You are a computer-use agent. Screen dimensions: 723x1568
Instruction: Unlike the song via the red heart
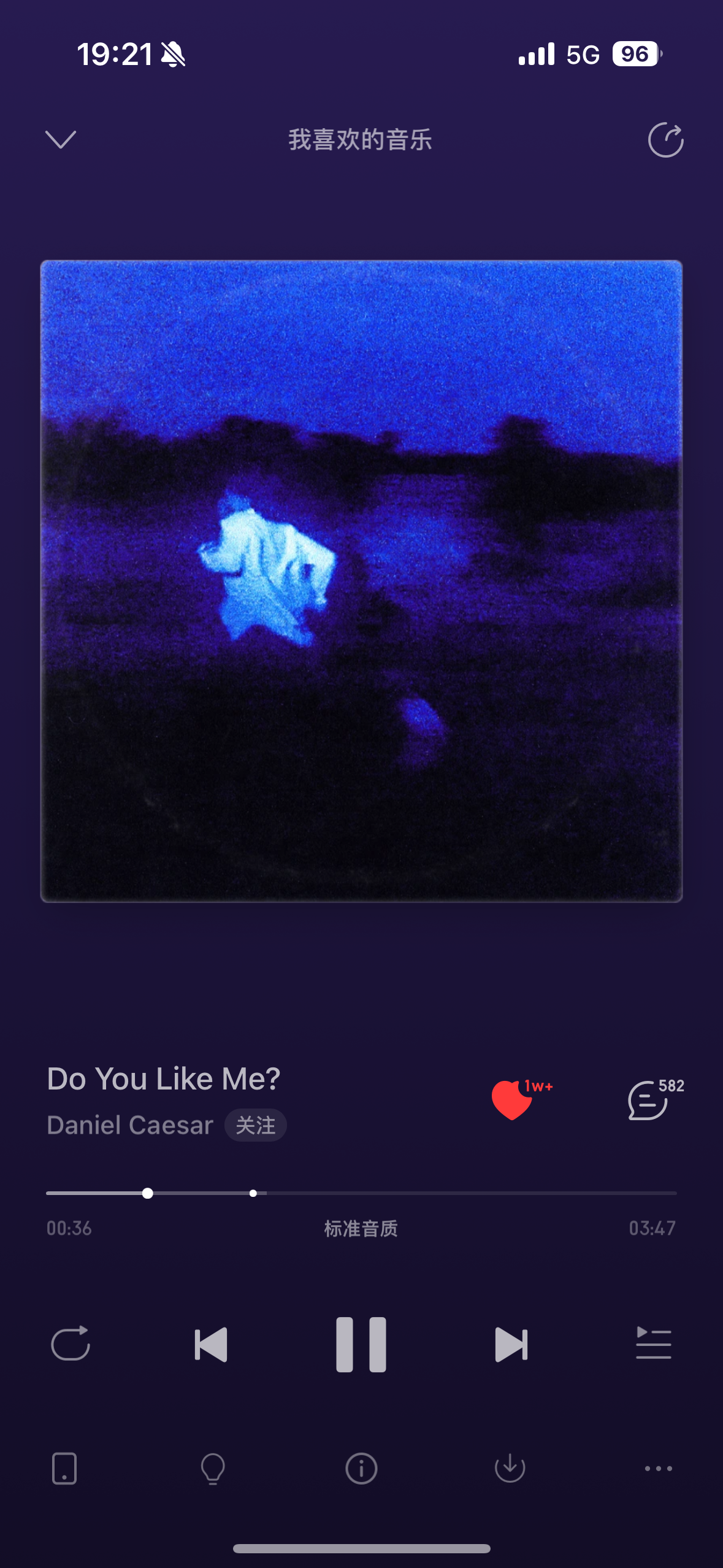pos(512,1100)
